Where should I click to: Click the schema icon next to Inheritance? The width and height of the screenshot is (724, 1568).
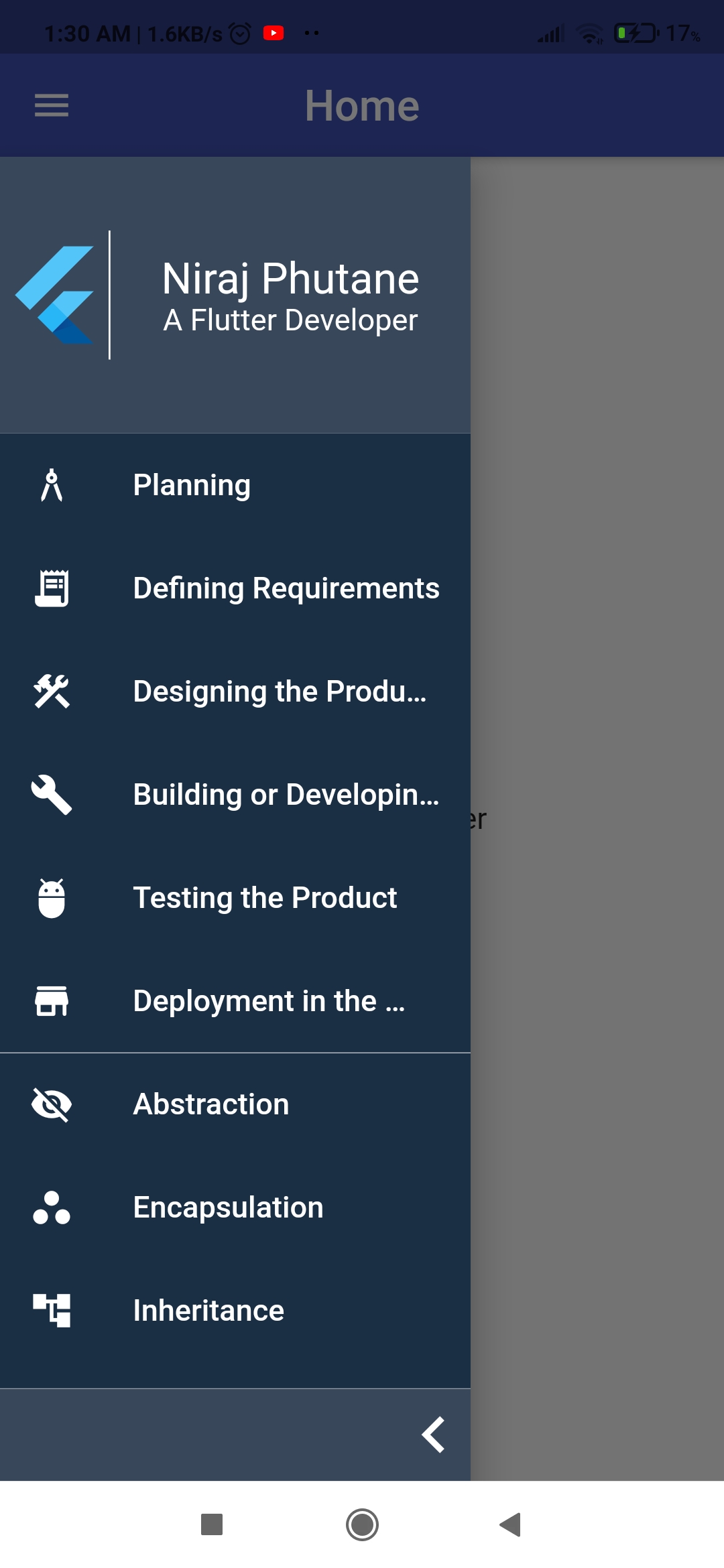click(52, 1311)
